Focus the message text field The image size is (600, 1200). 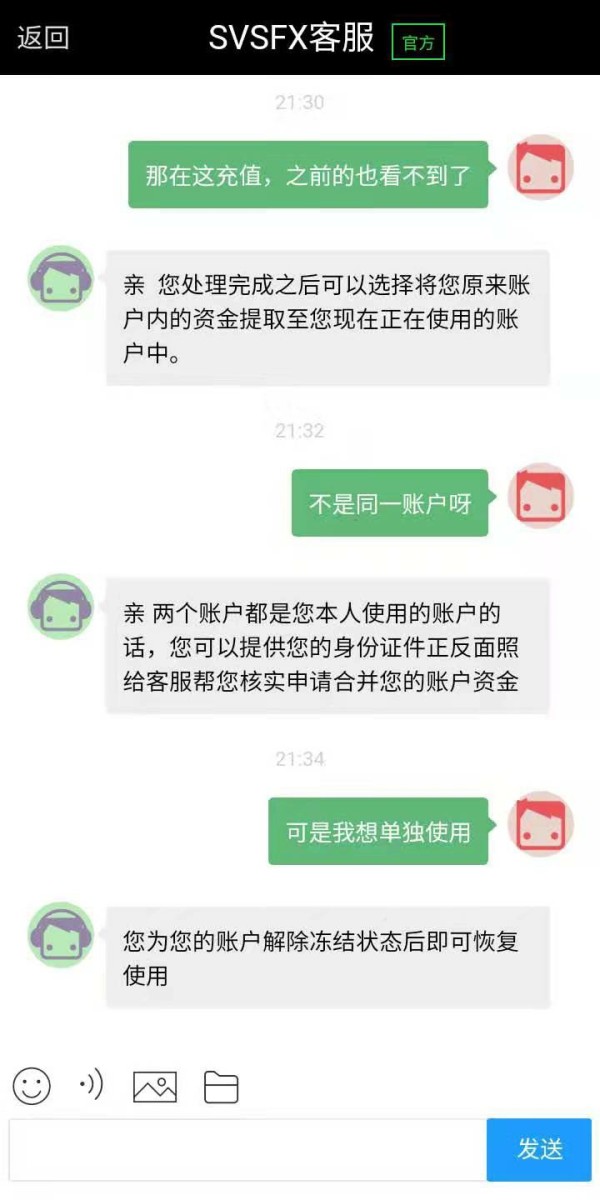click(248, 1150)
